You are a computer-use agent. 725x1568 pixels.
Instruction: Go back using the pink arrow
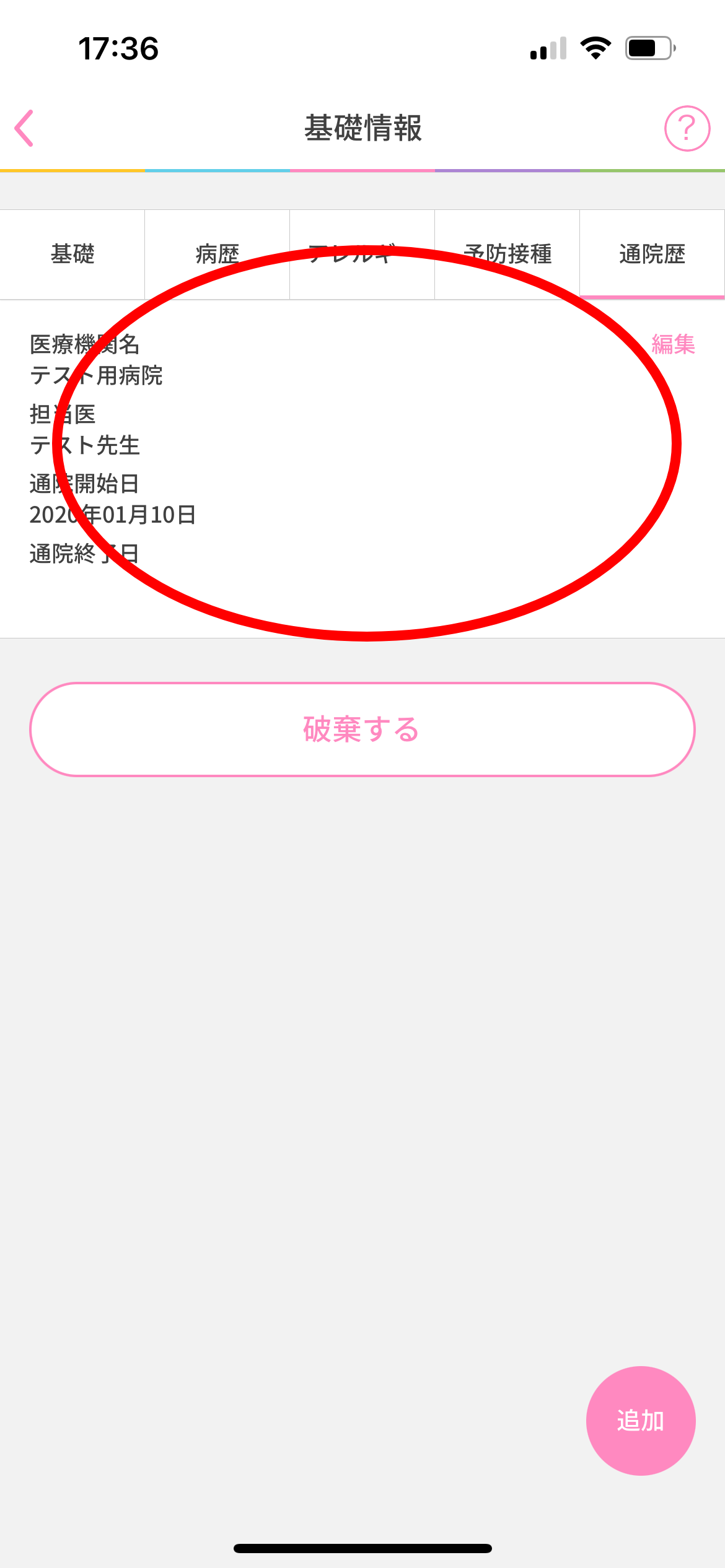tap(25, 128)
